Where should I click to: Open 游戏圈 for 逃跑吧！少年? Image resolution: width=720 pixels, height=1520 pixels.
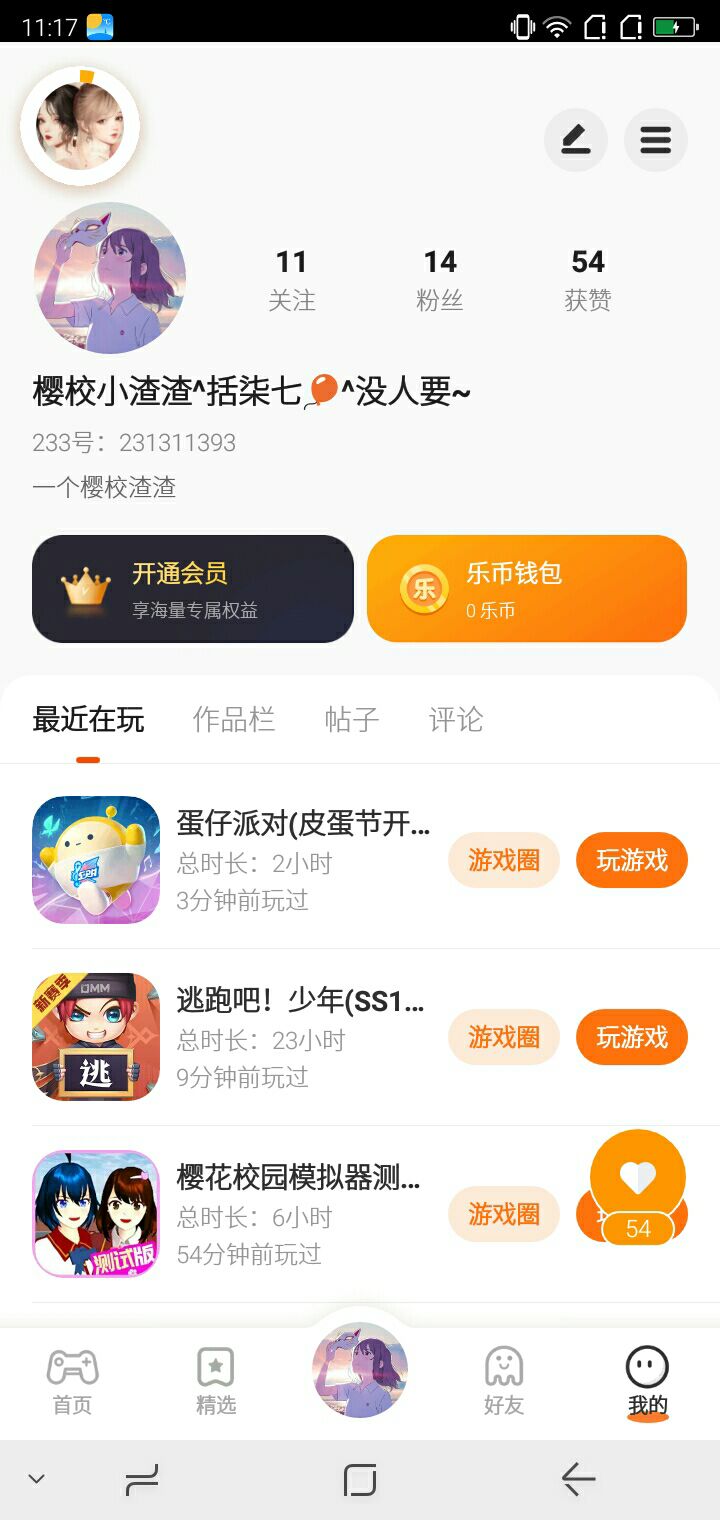tap(503, 1037)
